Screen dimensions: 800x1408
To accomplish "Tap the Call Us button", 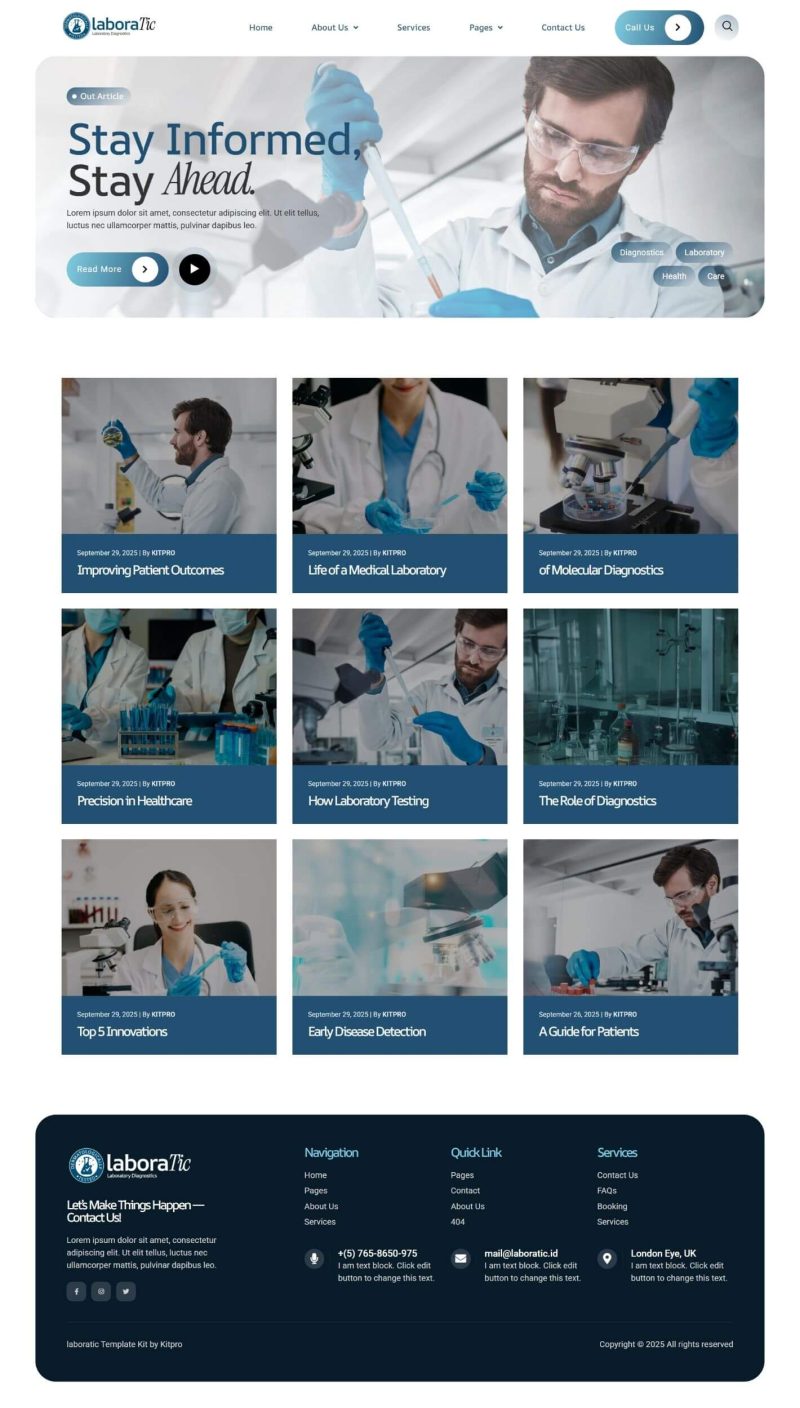I will (658, 28).
